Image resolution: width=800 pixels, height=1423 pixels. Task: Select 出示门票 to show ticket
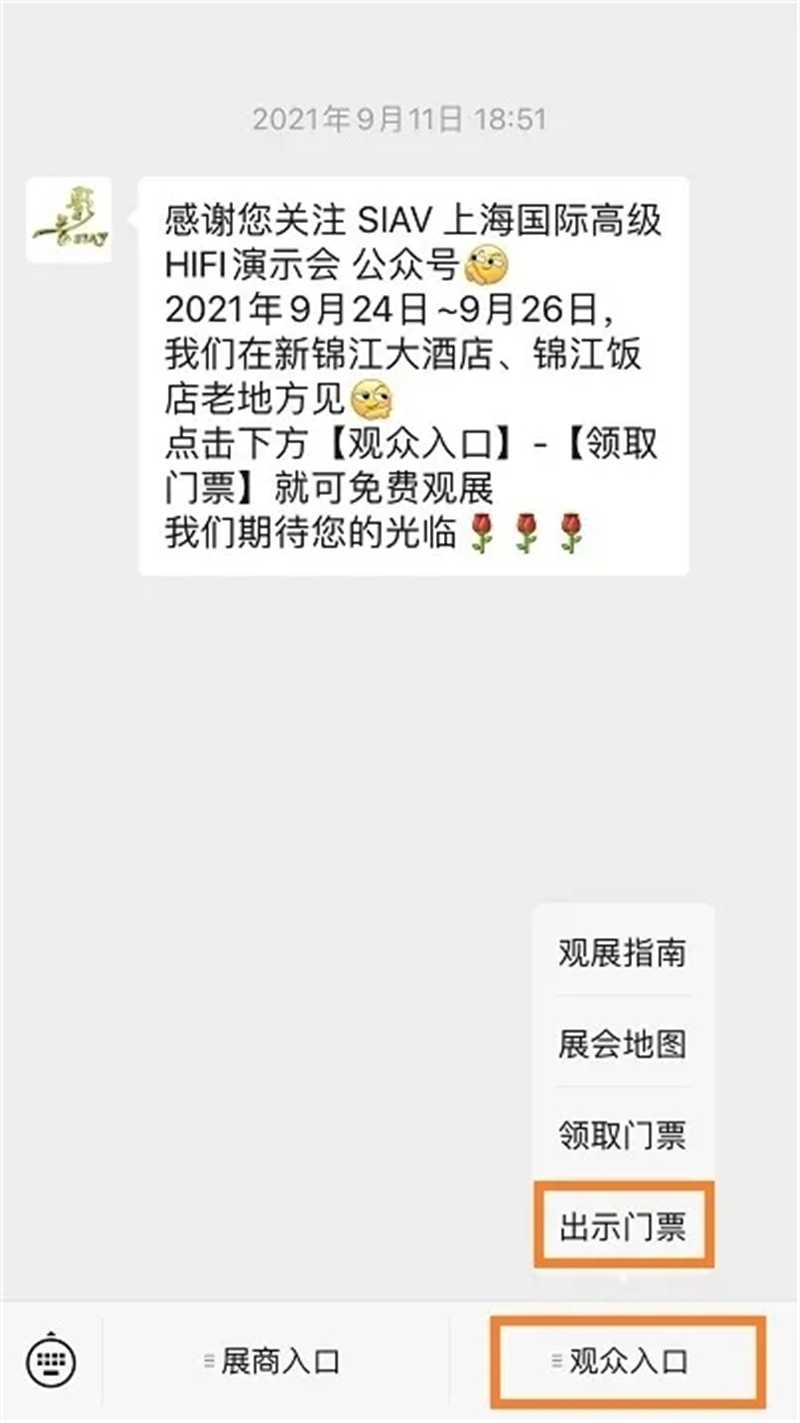click(x=622, y=1227)
